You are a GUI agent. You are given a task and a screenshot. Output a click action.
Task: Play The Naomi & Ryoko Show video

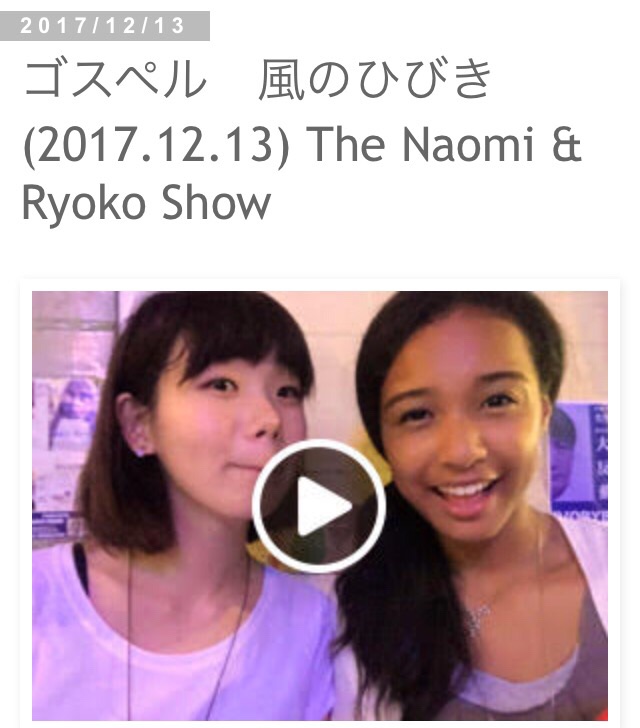[319, 506]
